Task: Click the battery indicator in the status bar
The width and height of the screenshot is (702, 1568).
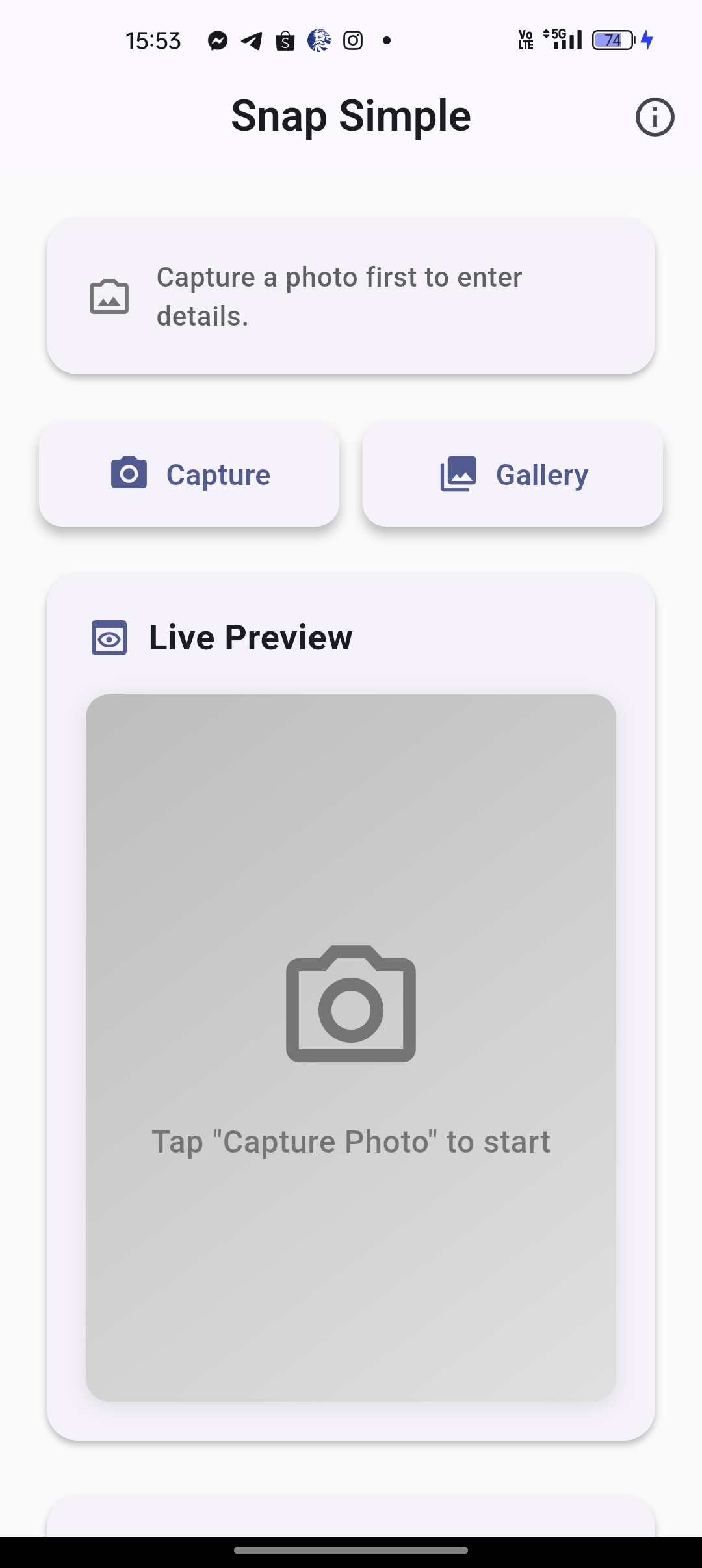Action: [610, 40]
